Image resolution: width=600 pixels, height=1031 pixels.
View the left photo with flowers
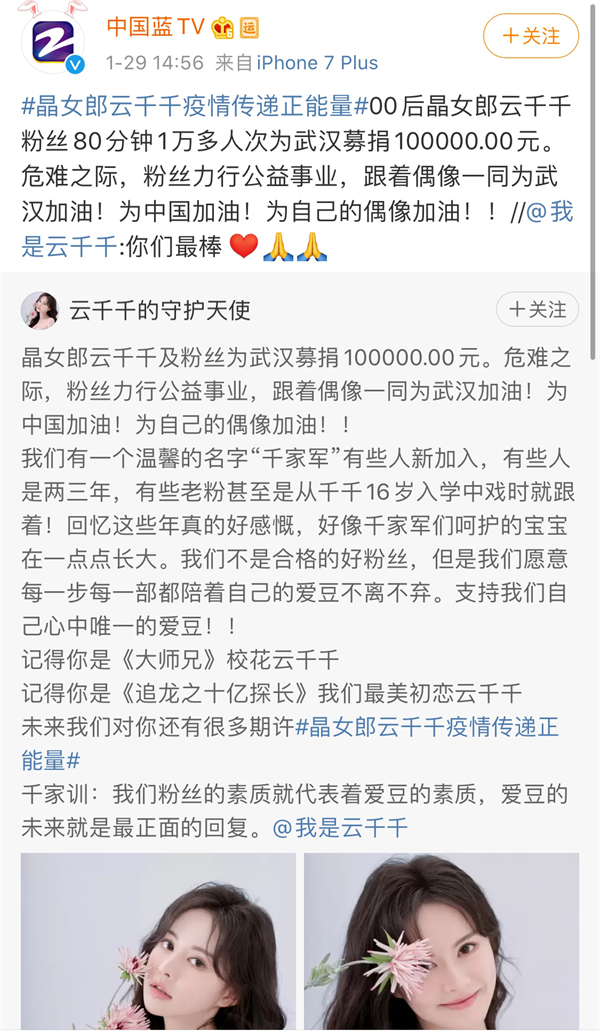point(158,942)
